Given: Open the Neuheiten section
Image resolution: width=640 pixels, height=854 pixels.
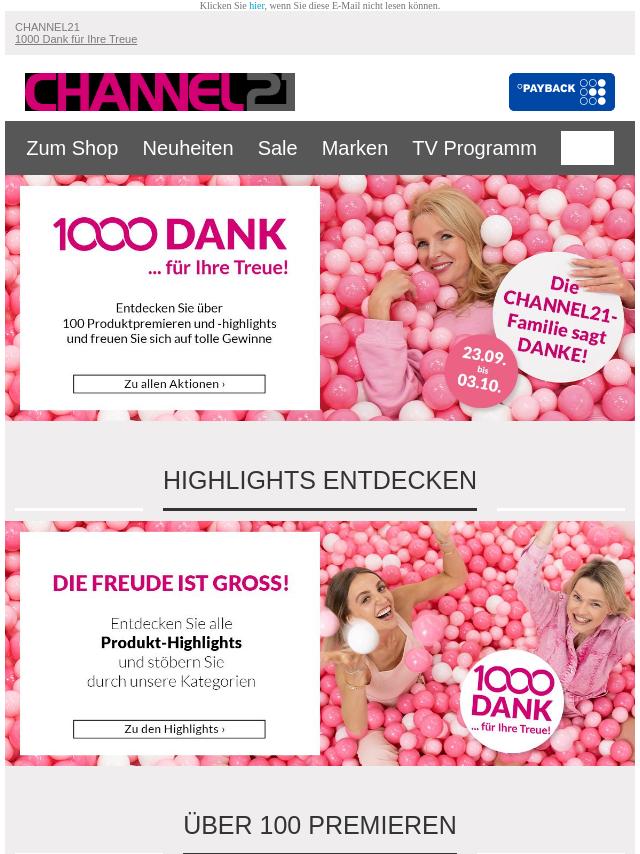Looking at the screenshot, I should pos(187,148).
